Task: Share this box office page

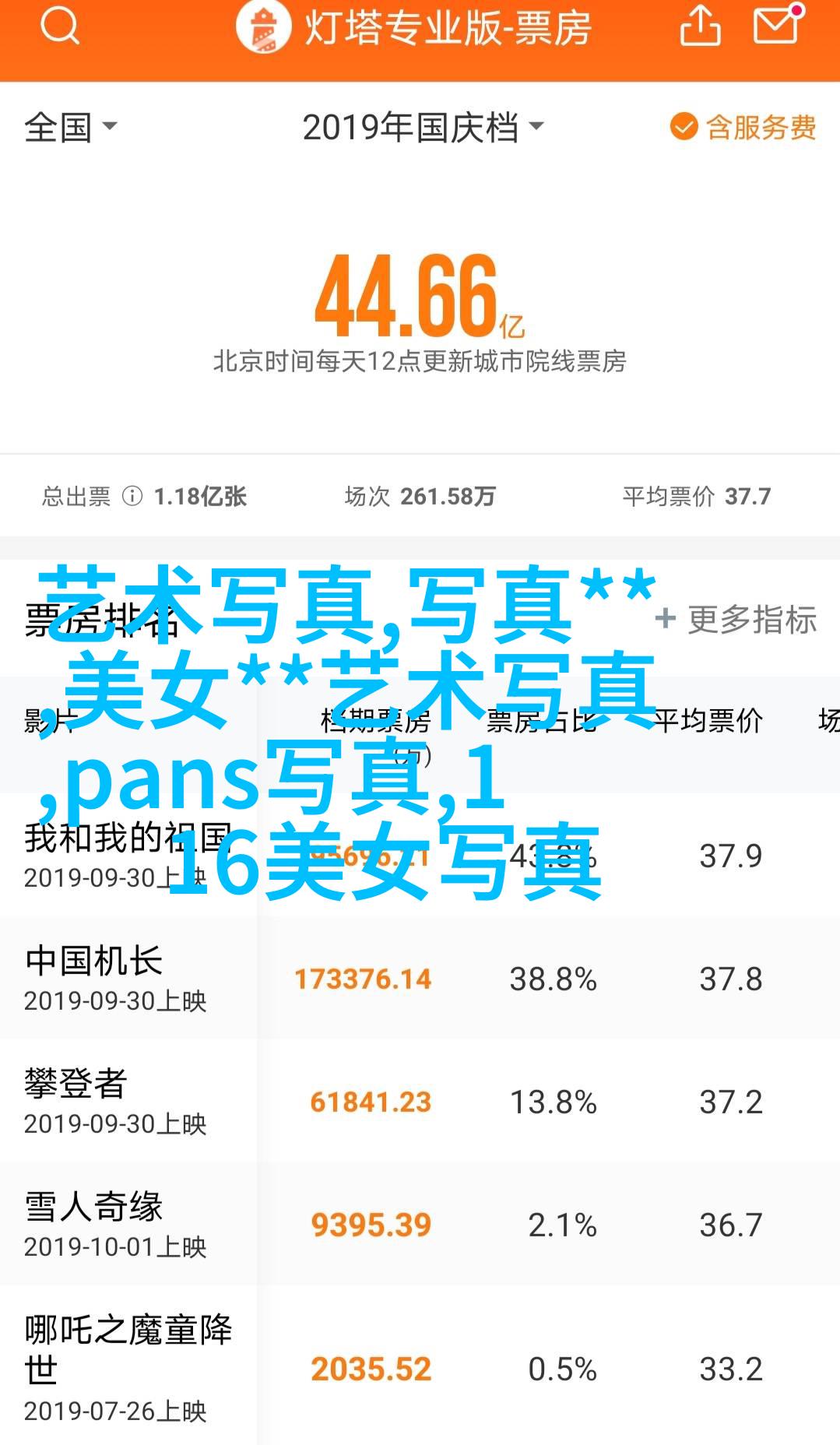Action: [x=700, y=26]
